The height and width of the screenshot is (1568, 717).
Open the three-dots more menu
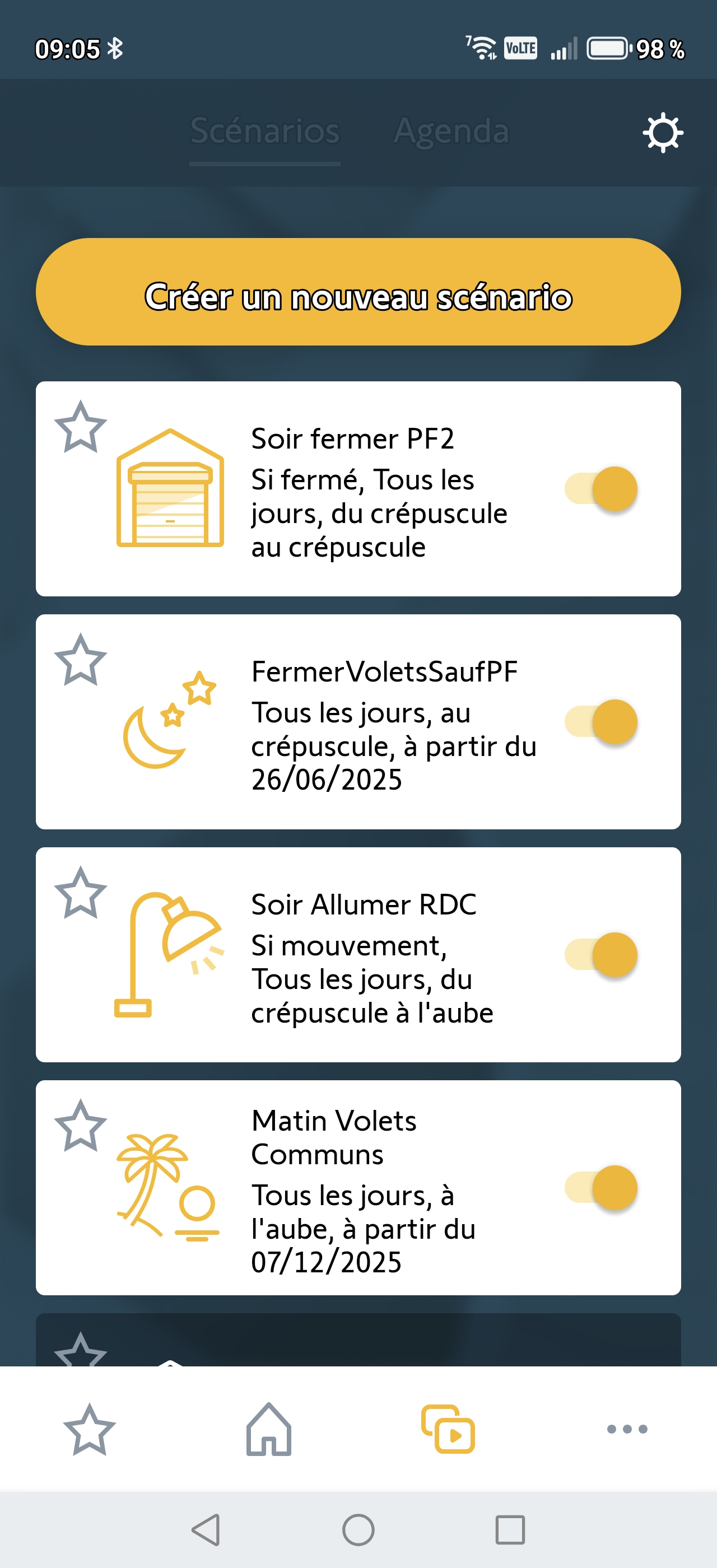(627, 1429)
